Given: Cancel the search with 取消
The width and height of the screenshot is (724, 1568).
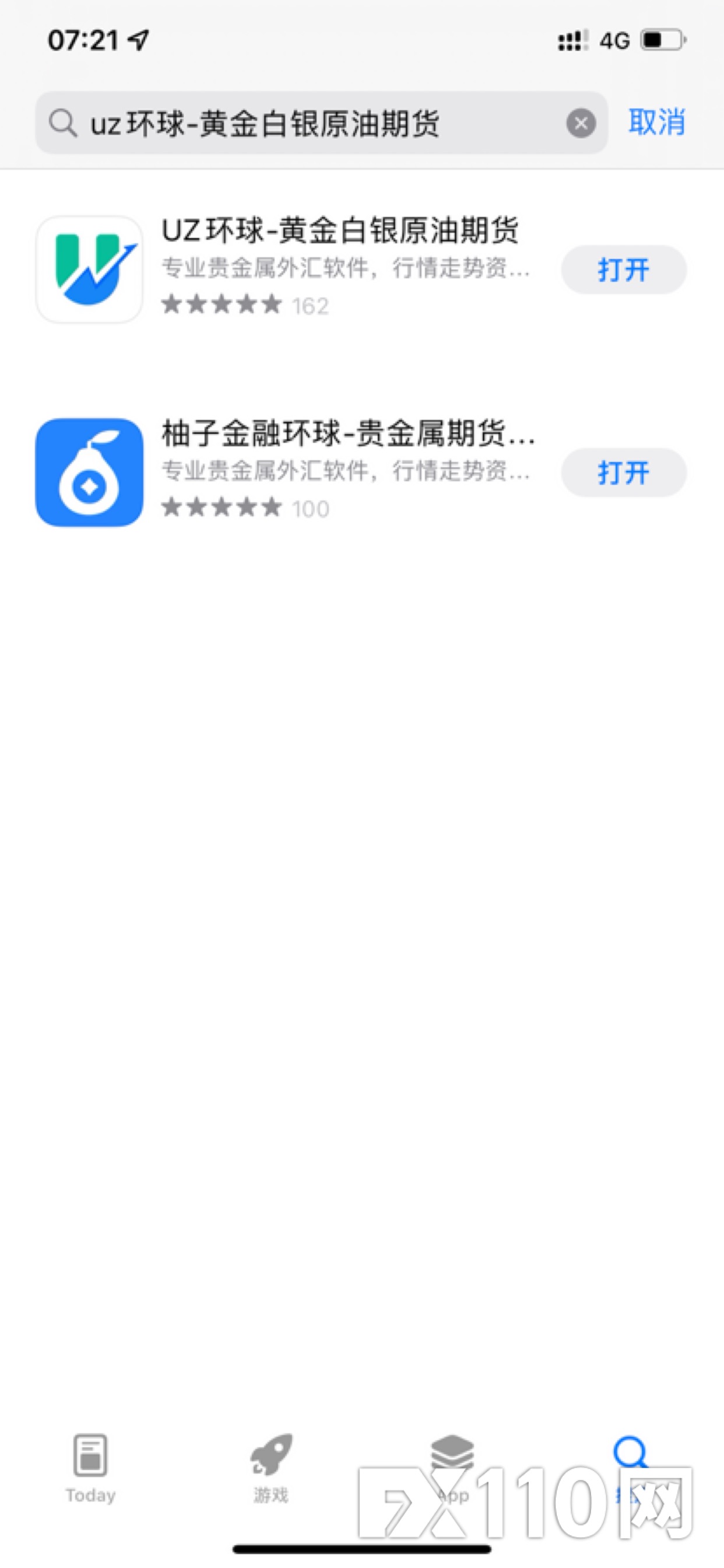Looking at the screenshot, I should tap(657, 123).
